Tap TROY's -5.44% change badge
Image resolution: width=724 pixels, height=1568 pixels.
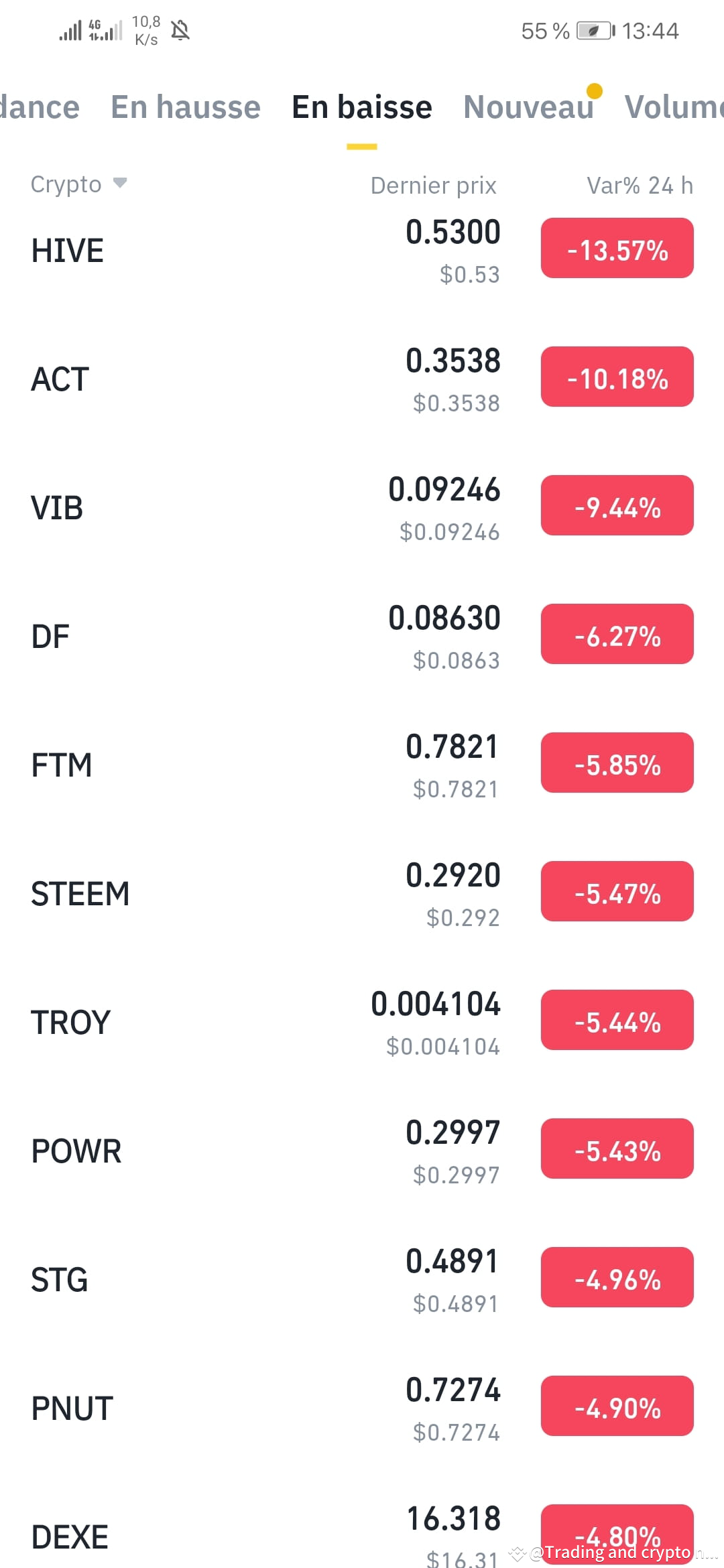[x=616, y=1021]
